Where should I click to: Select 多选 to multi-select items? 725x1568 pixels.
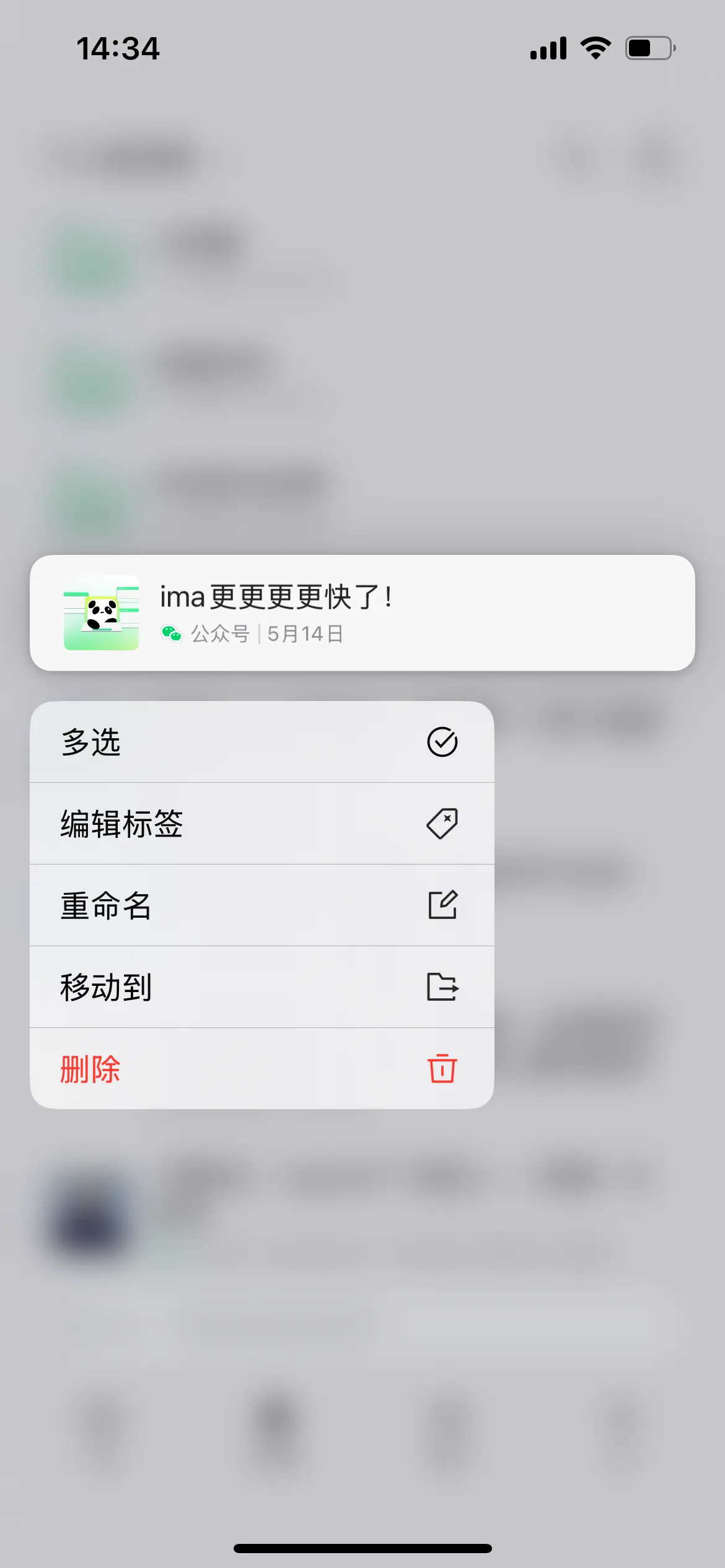pos(261,742)
